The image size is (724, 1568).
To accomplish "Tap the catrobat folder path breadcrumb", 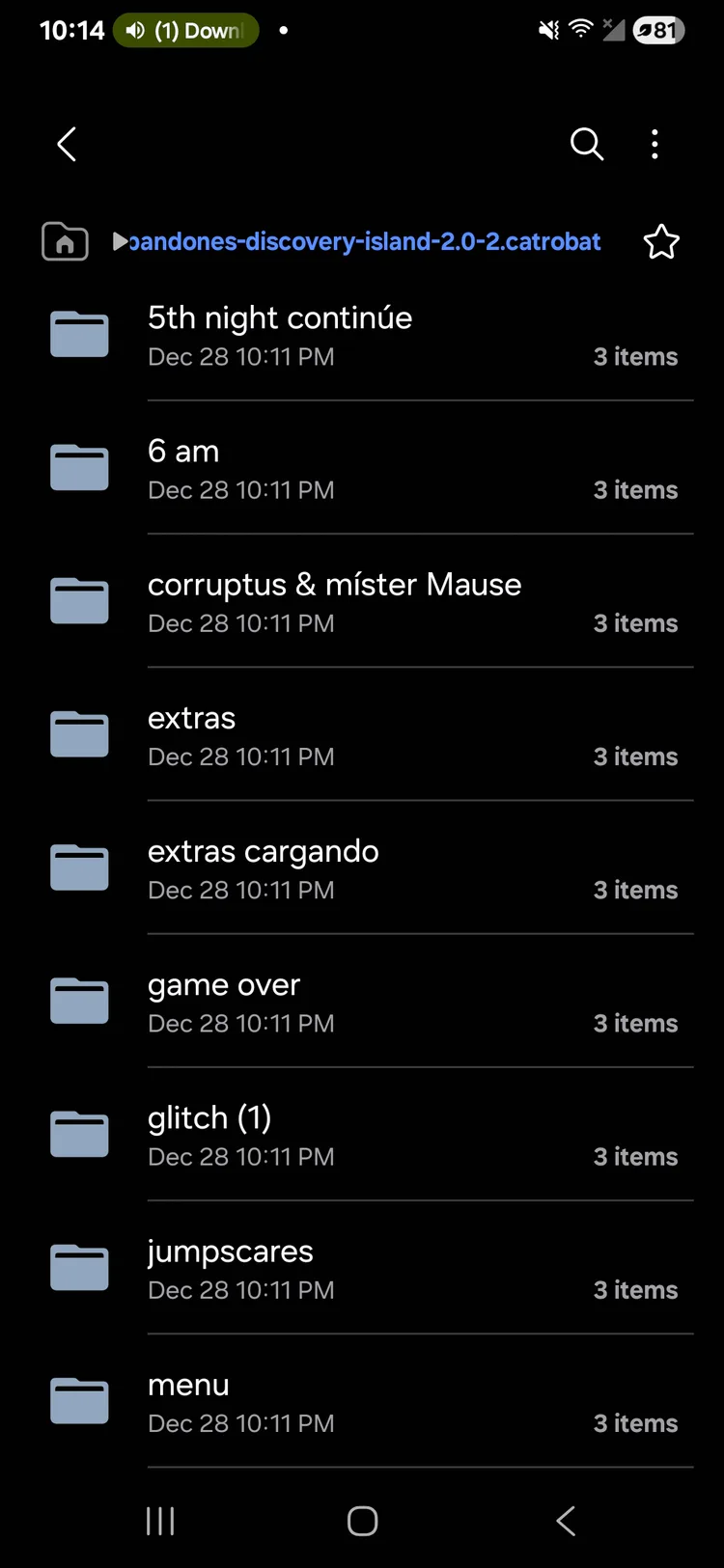I will [x=364, y=241].
